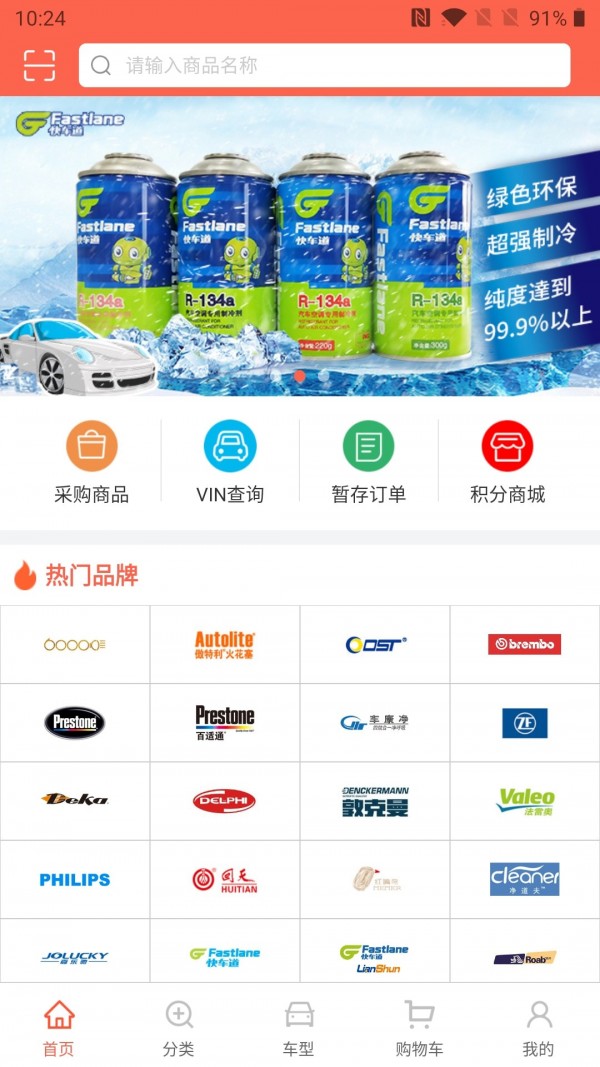Open 采购商品 shortcut
The width and height of the screenshot is (600, 1067).
[92, 462]
